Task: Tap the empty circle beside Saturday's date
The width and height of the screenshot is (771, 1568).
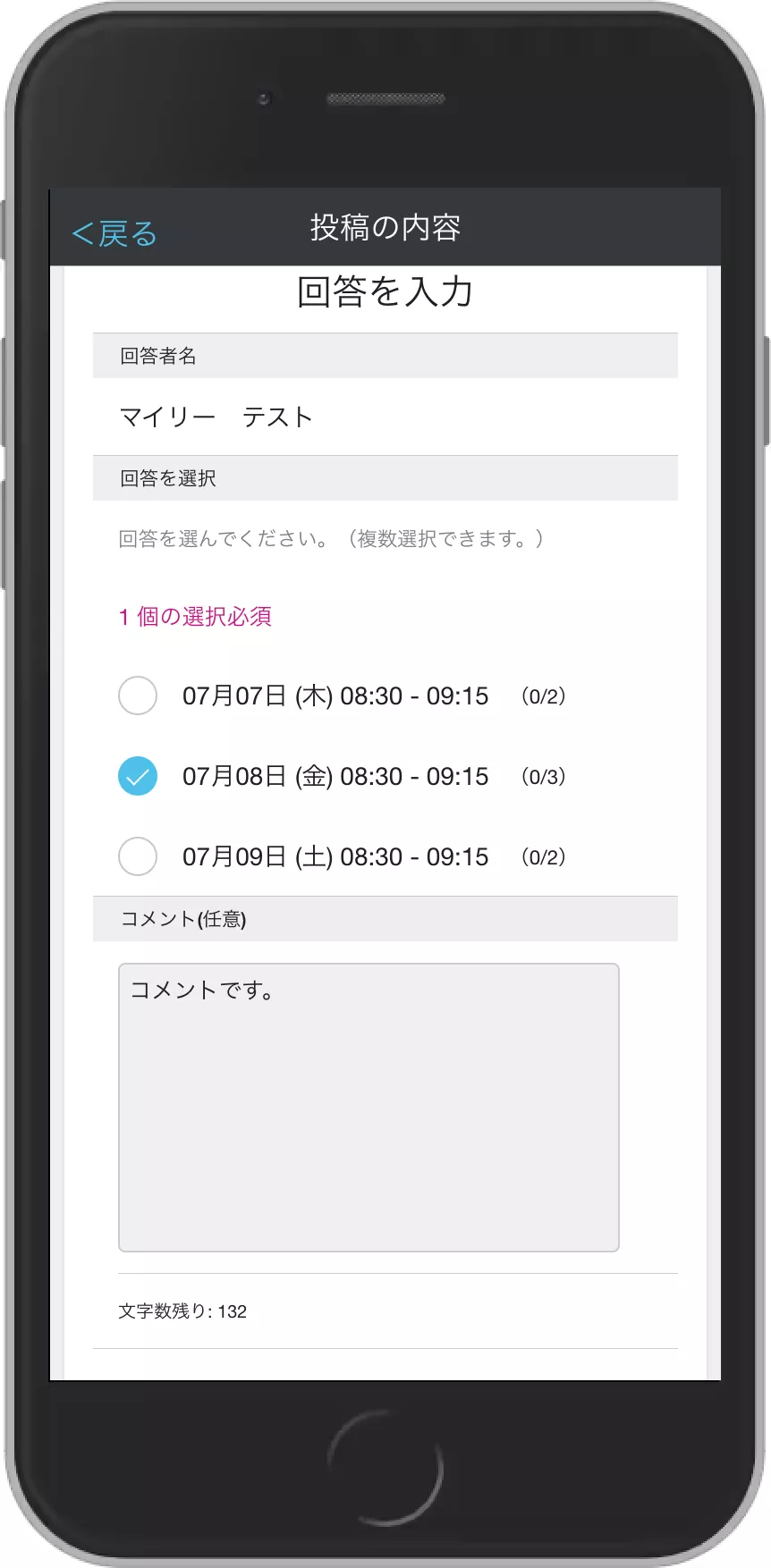Action: click(137, 856)
